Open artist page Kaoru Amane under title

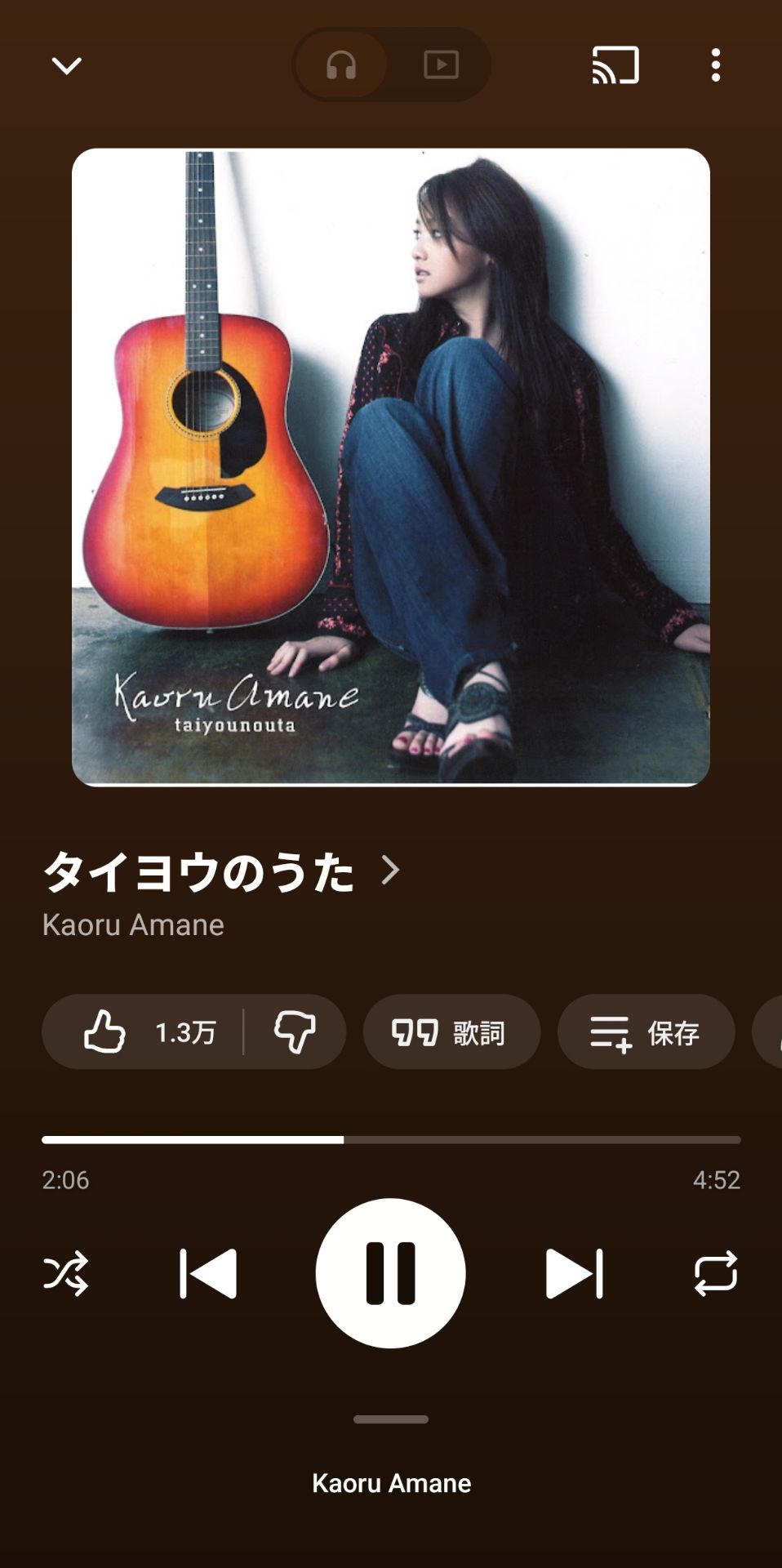pyautogui.click(x=133, y=924)
